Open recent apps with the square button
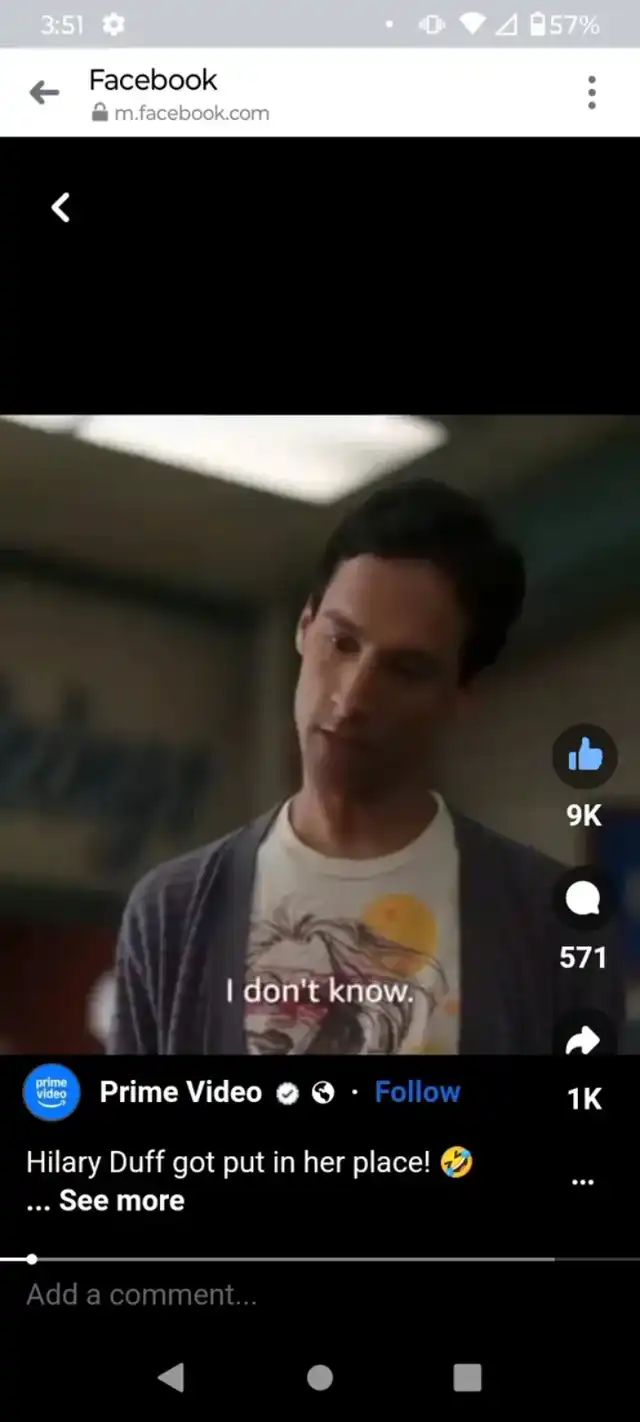The image size is (640, 1422). [x=467, y=1378]
